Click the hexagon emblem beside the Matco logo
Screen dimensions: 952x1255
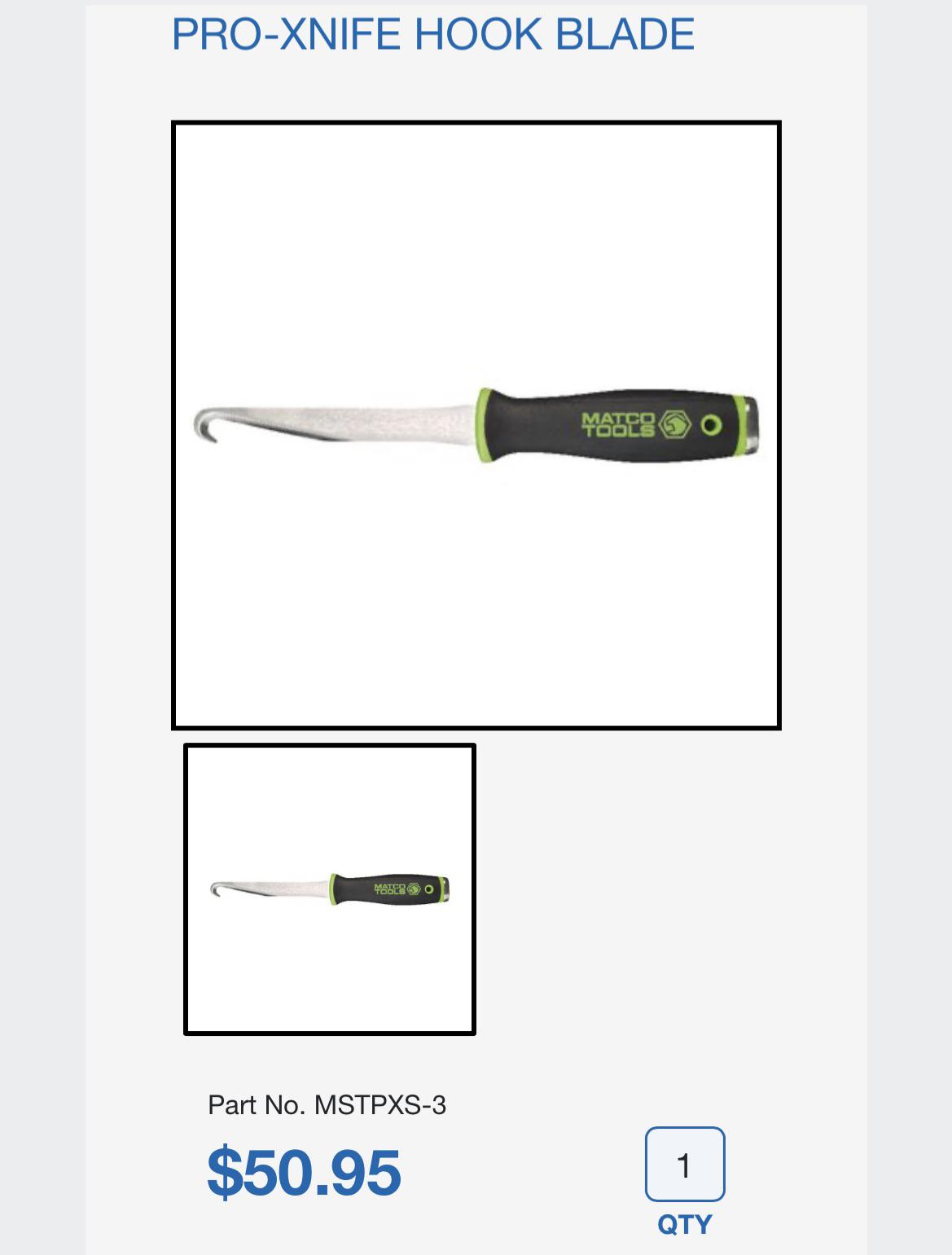coord(676,425)
